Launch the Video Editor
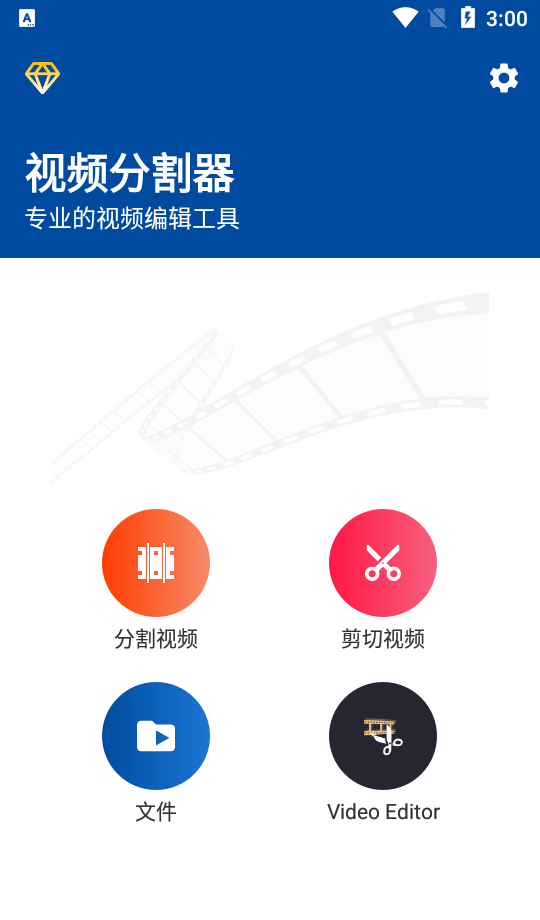The image size is (540, 920). tap(383, 736)
